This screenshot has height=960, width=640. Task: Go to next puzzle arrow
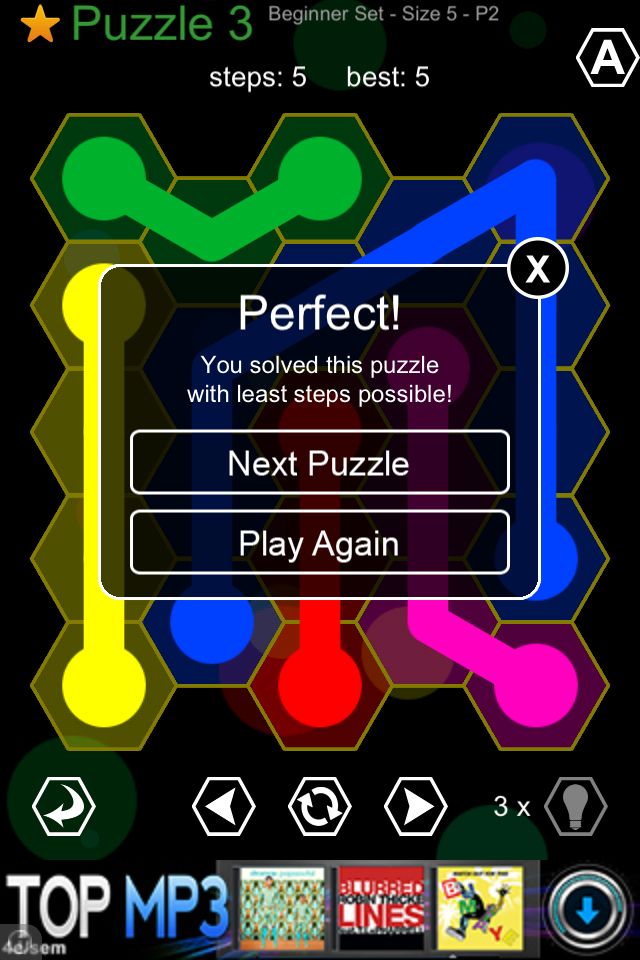tap(415, 806)
